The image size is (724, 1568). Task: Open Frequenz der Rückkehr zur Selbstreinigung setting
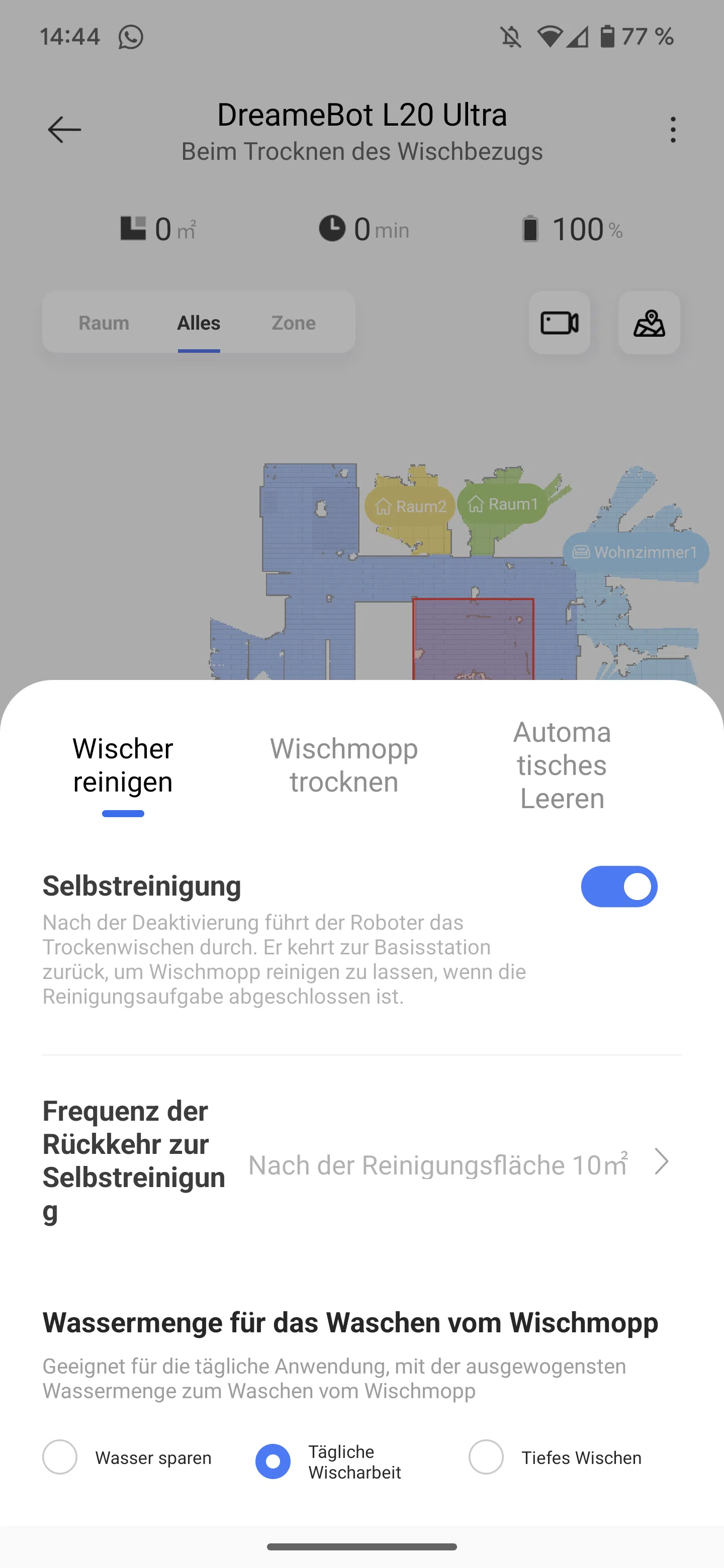(x=361, y=1161)
